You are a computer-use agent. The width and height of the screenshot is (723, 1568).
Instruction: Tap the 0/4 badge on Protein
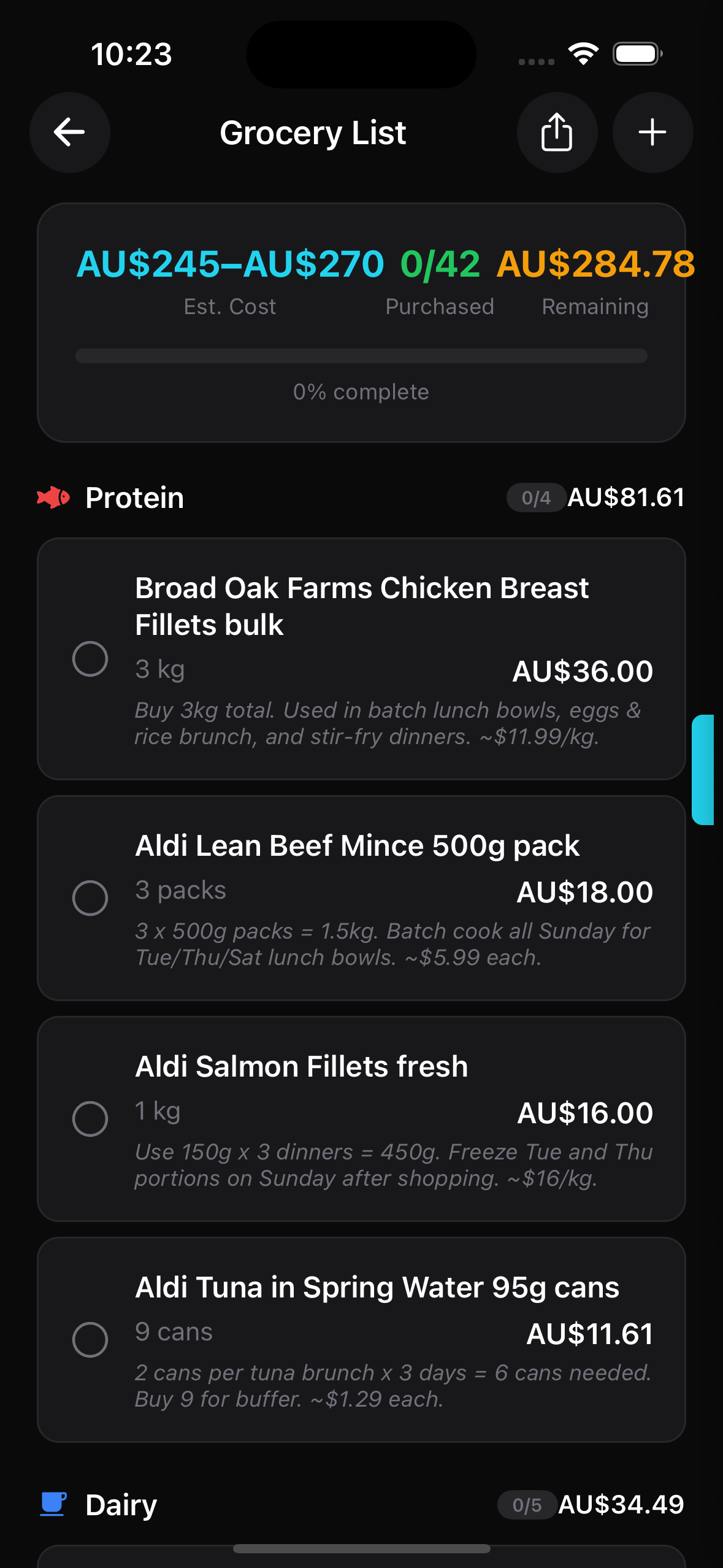[x=535, y=498]
